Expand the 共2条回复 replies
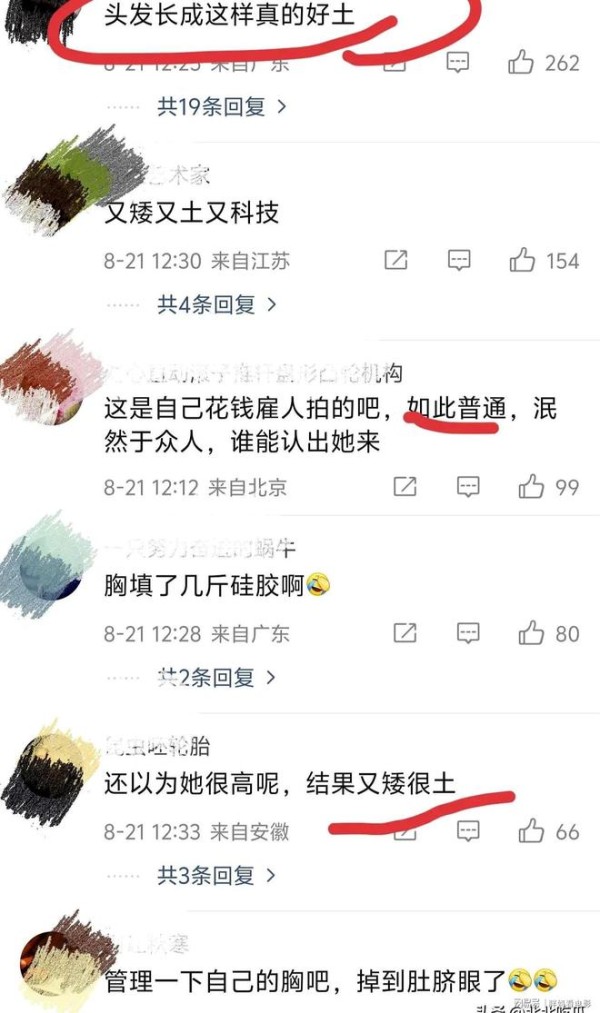The image size is (600, 1013). point(216,677)
